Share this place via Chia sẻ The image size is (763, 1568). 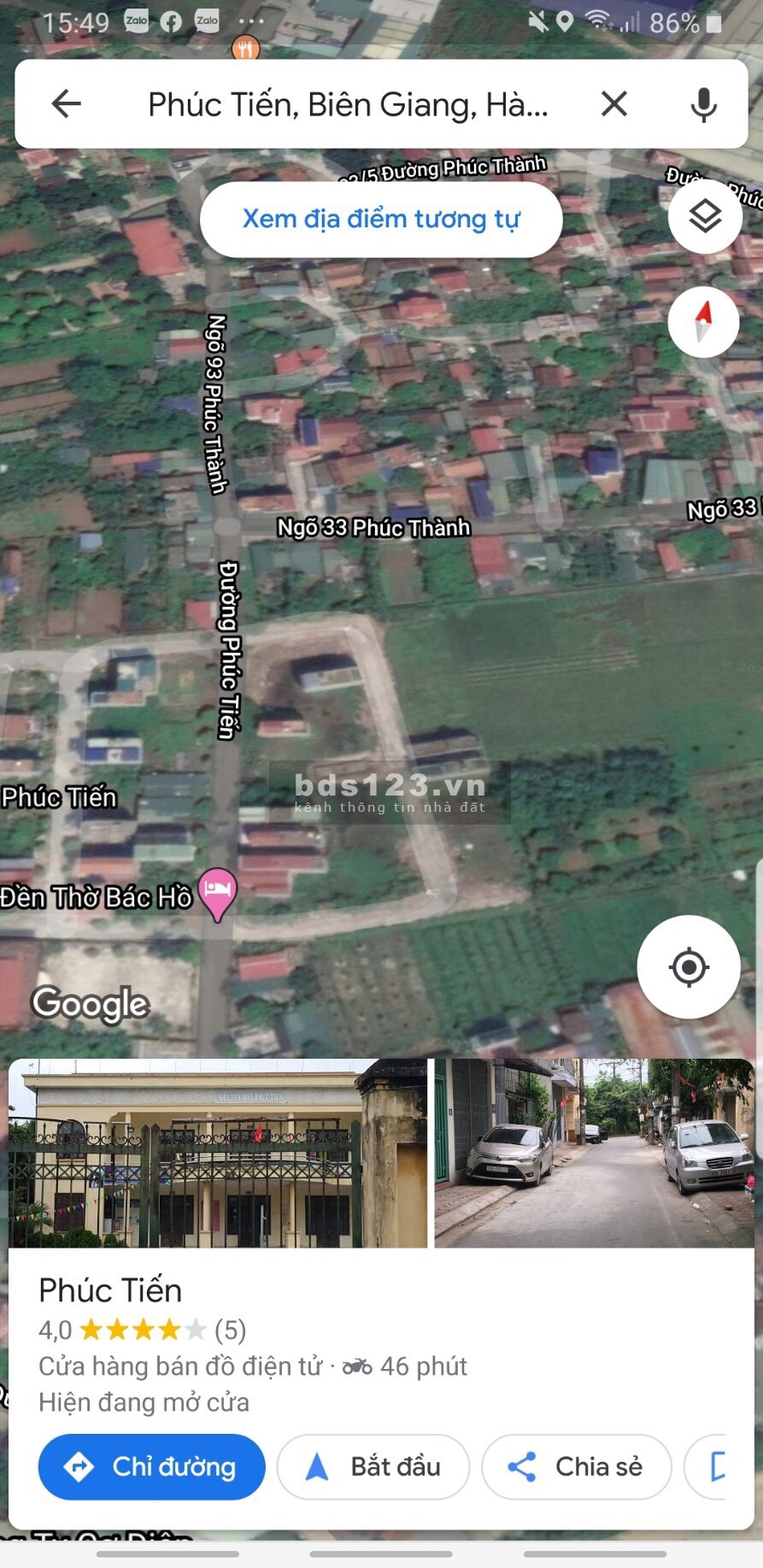577,1466
